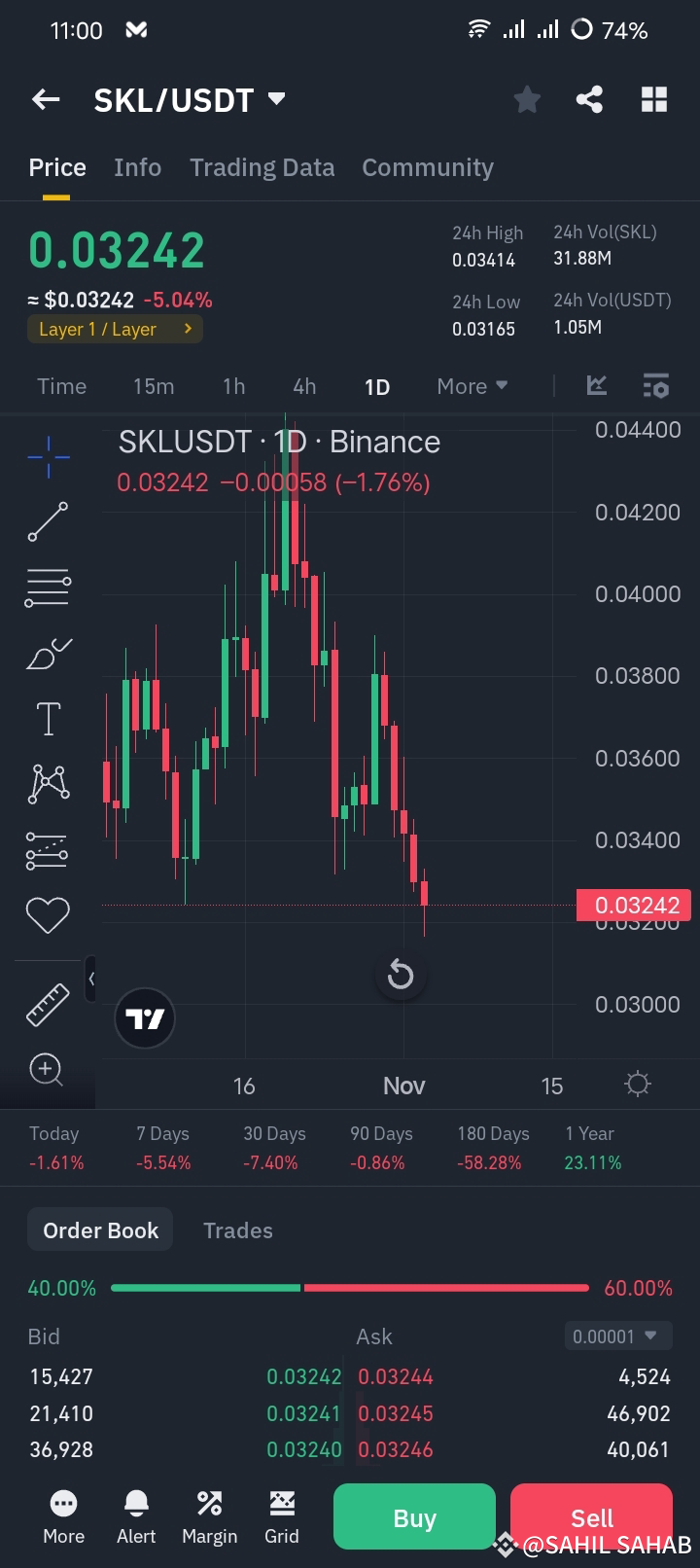This screenshot has height=1568, width=700.
Task: Open the order book precision 0.00001 dropdown
Action: [617, 1336]
